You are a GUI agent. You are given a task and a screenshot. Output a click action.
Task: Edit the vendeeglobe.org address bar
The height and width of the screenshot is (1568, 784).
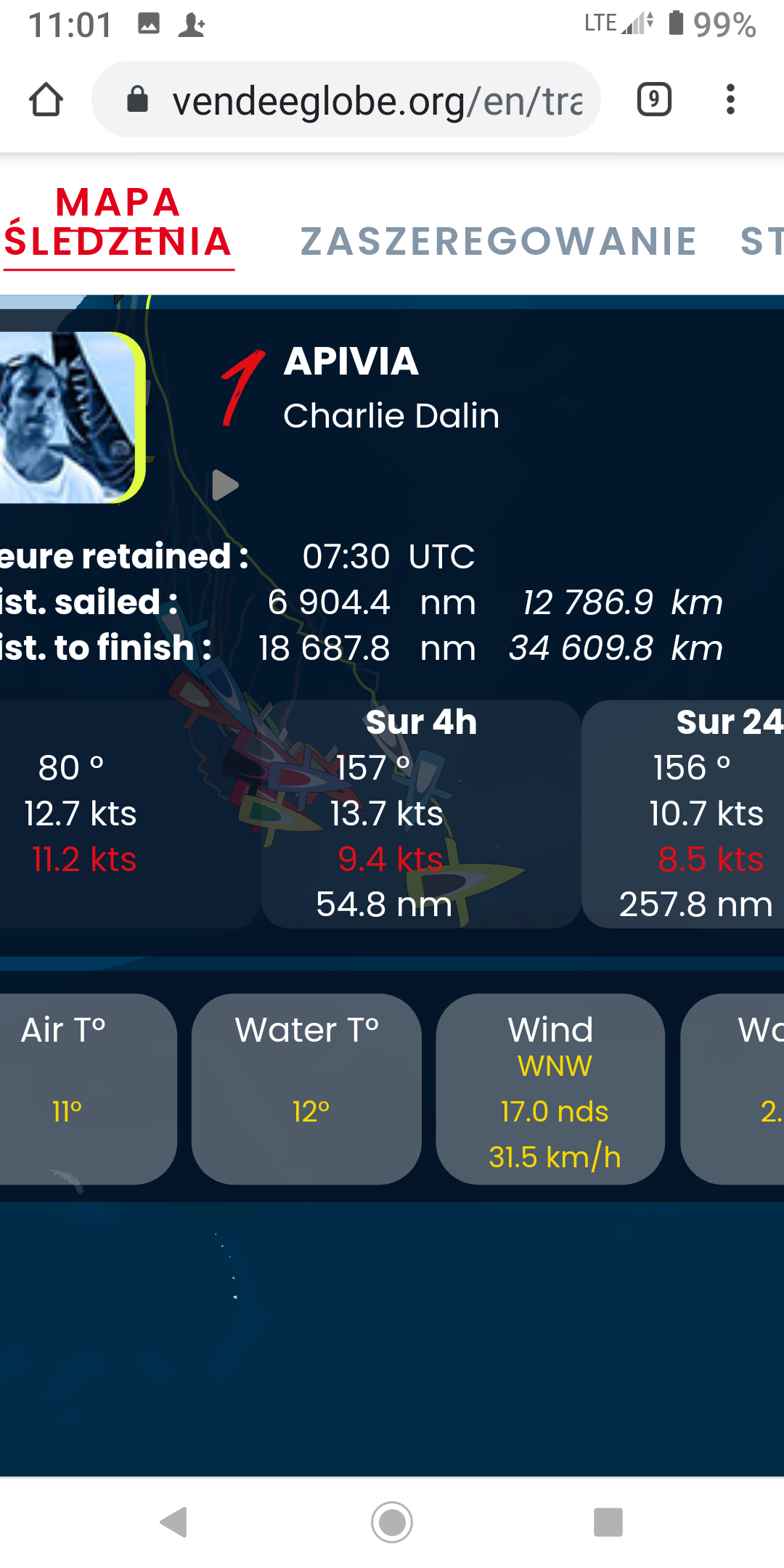(346, 99)
